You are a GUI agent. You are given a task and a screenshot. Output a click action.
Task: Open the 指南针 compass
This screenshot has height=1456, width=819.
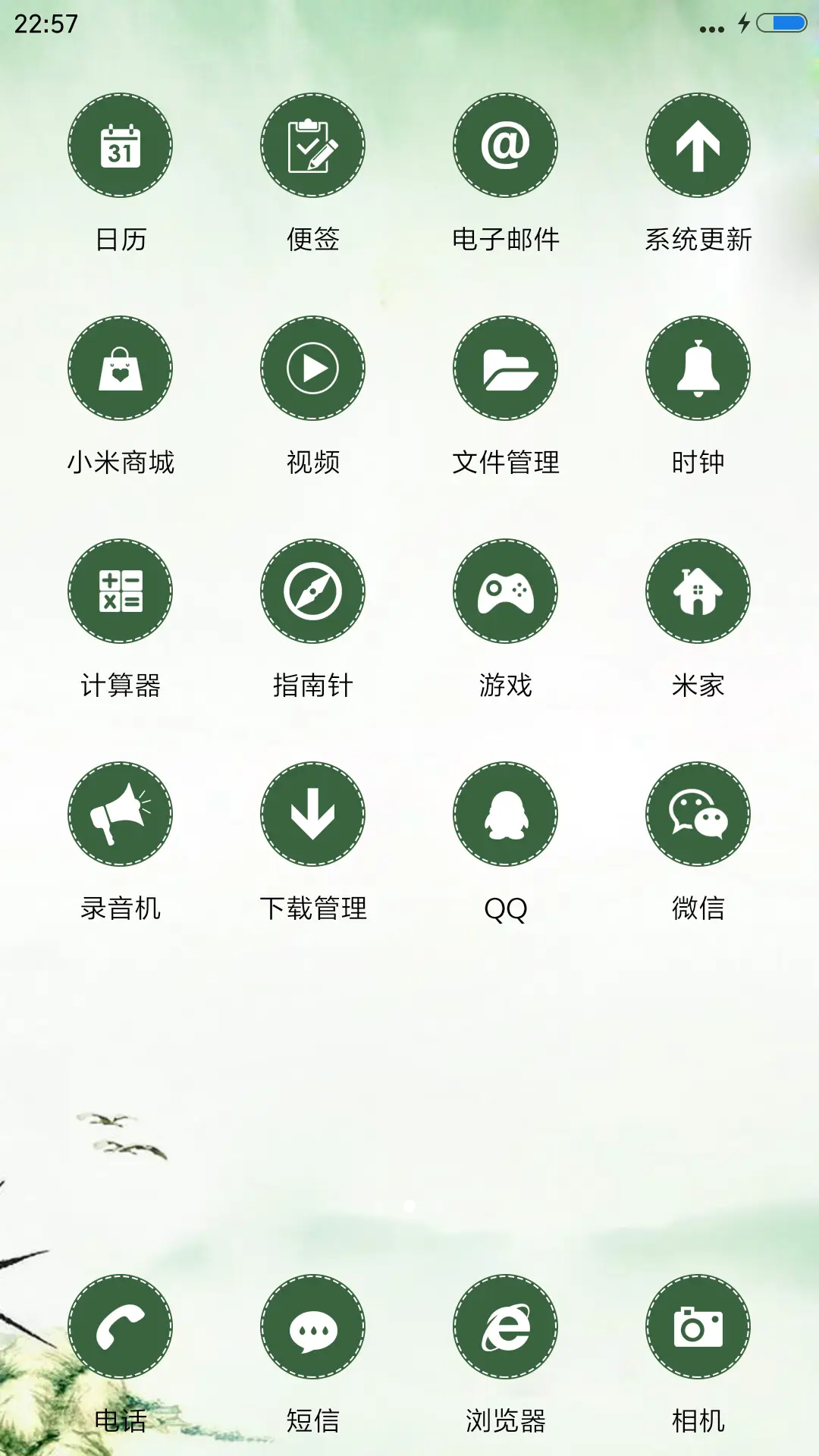coord(312,592)
